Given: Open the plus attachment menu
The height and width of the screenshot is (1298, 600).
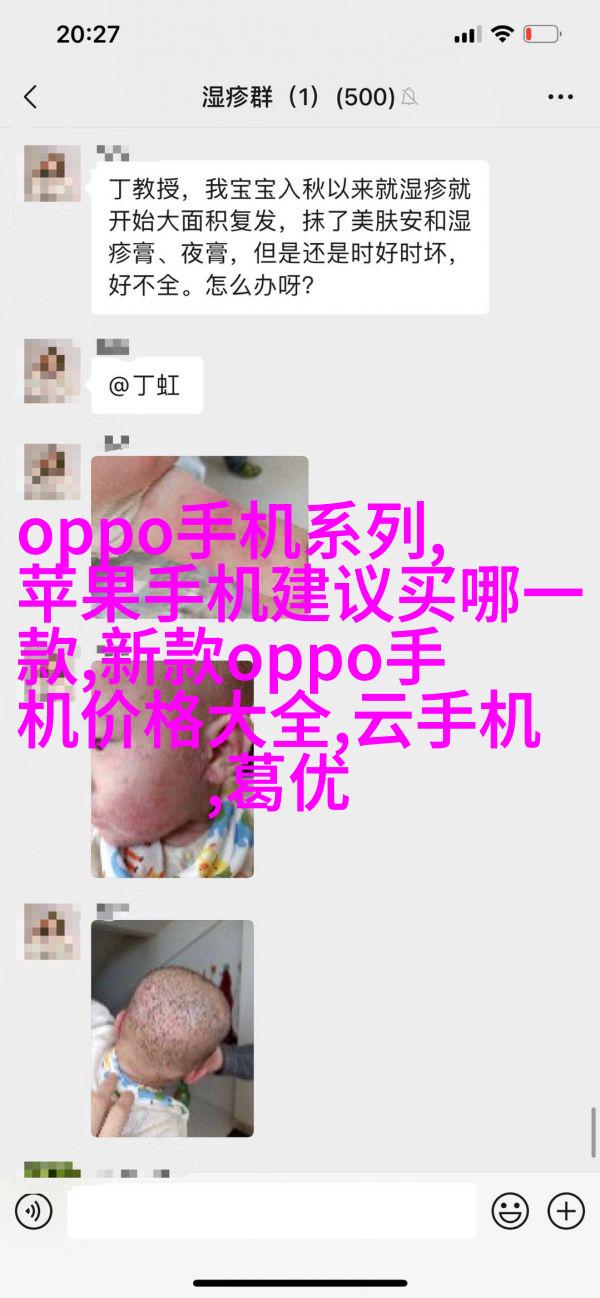Looking at the screenshot, I should [x=565, y=1211].
